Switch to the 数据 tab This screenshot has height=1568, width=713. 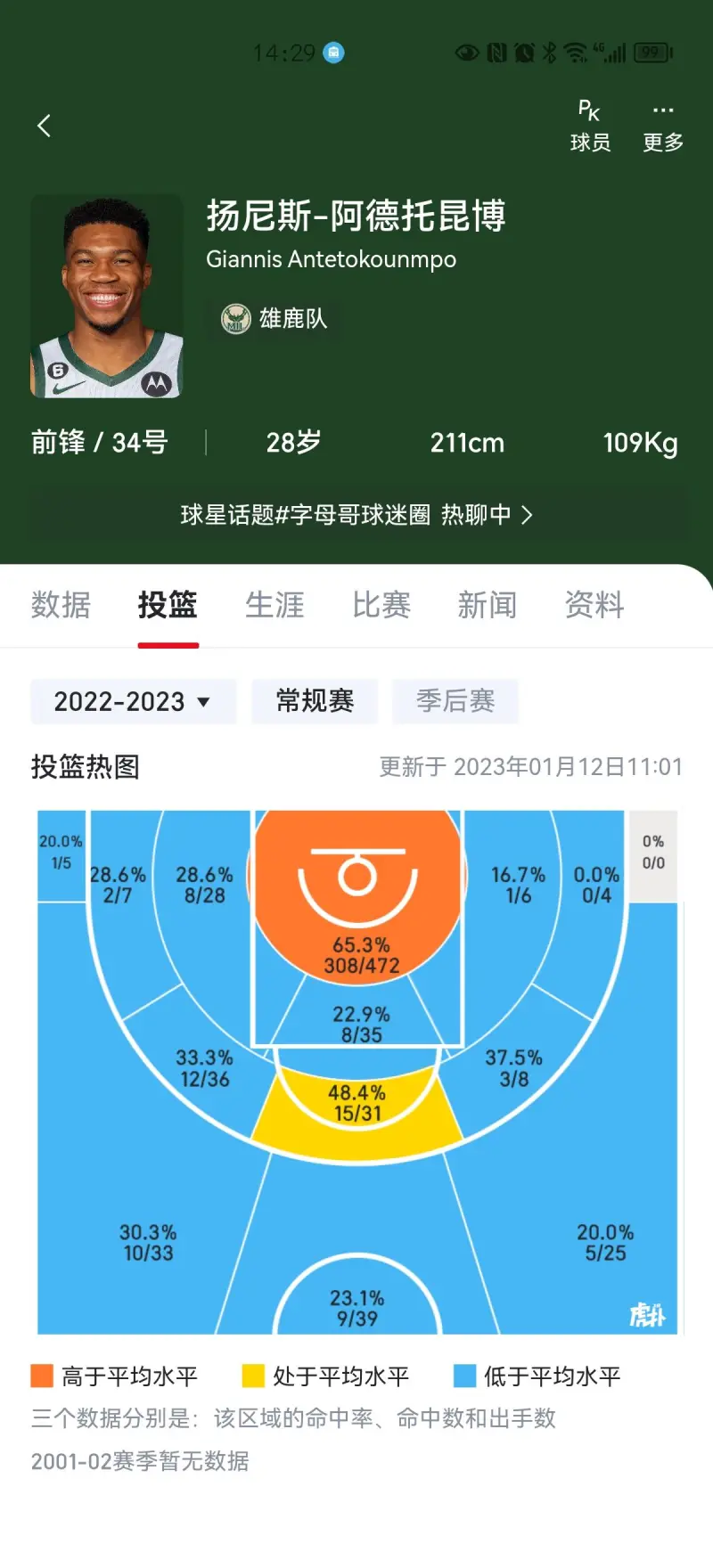coord(61,605)
